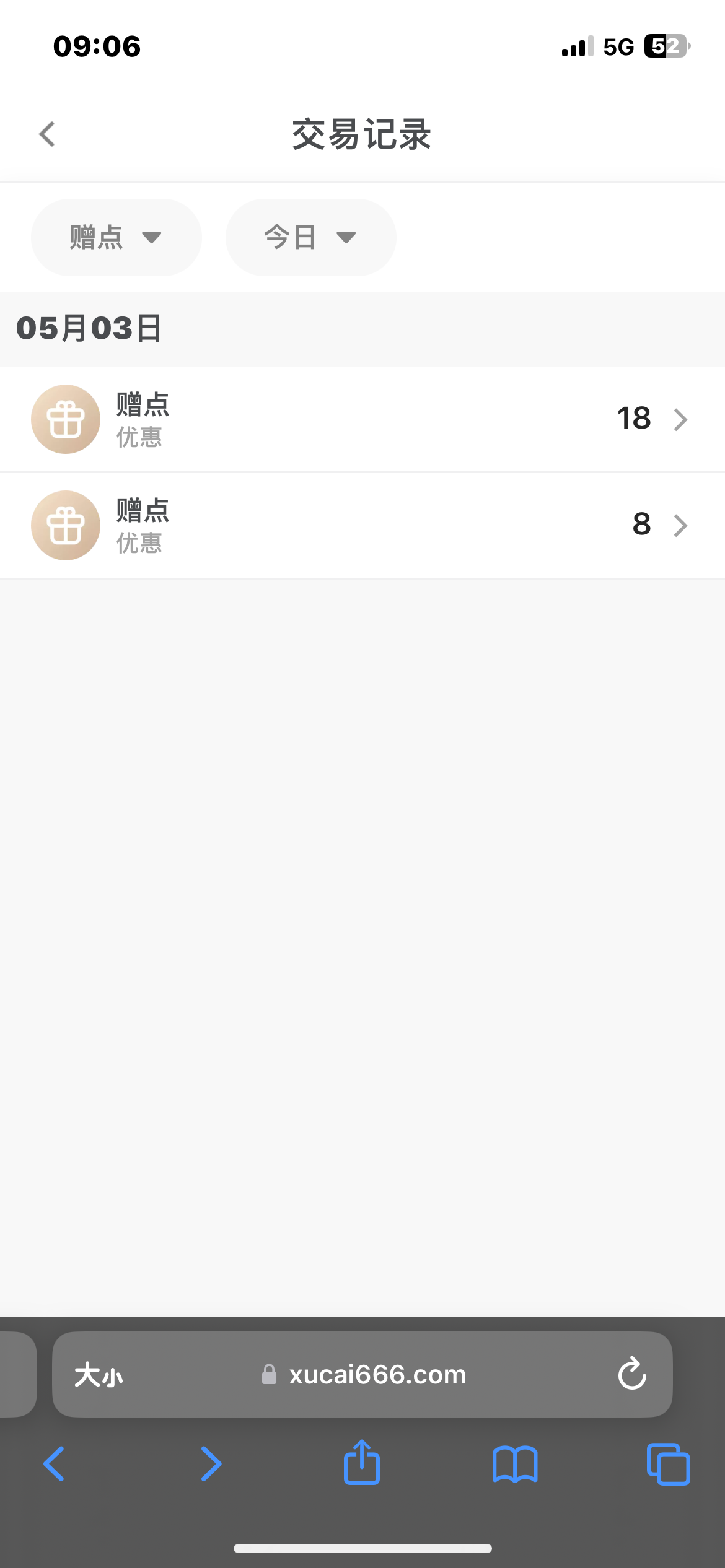Tap the xucai666.com address bar
The image size is (725, 1568).
(x=377, y=1375)
